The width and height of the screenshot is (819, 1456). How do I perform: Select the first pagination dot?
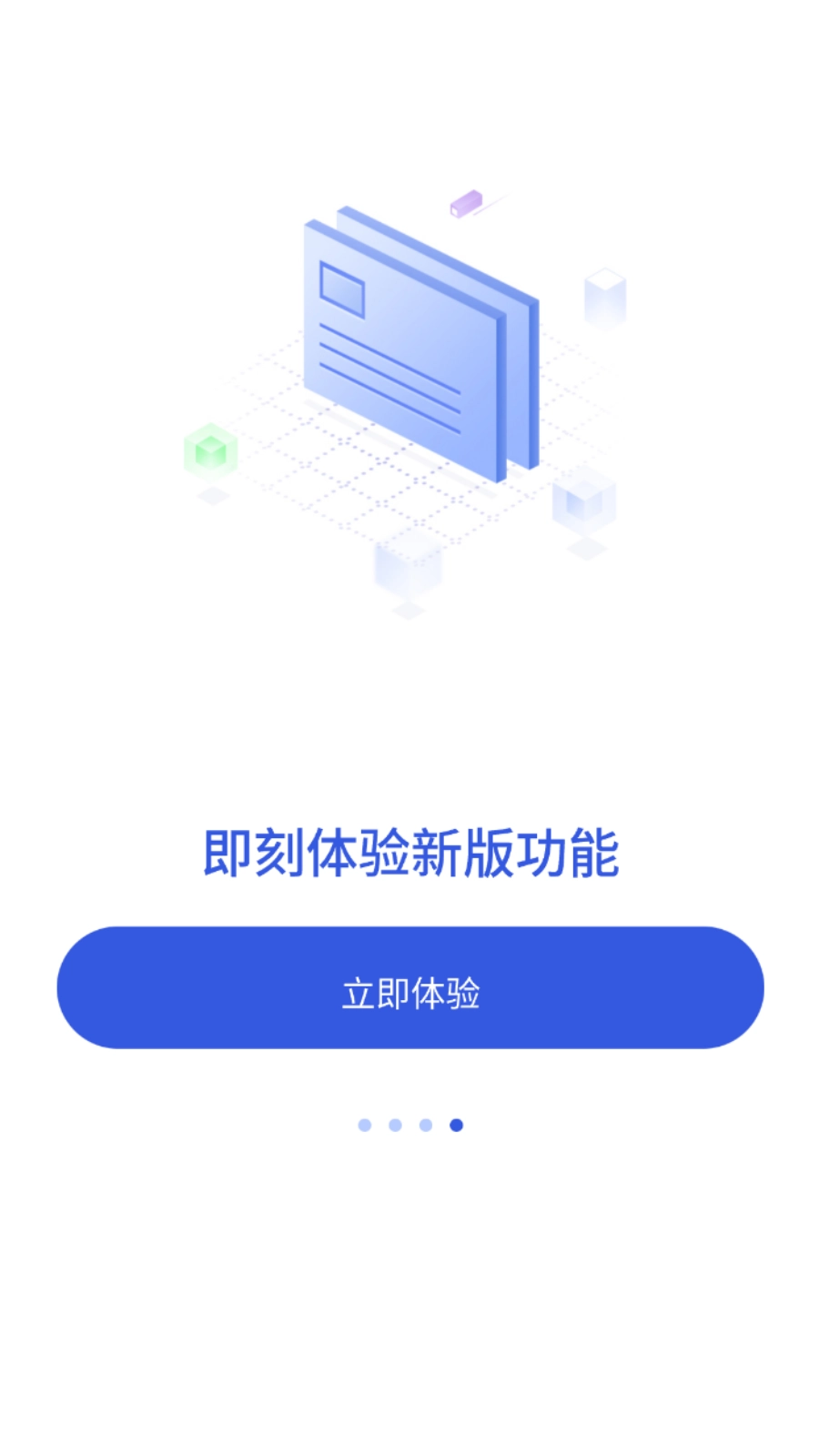(364, 1126)
